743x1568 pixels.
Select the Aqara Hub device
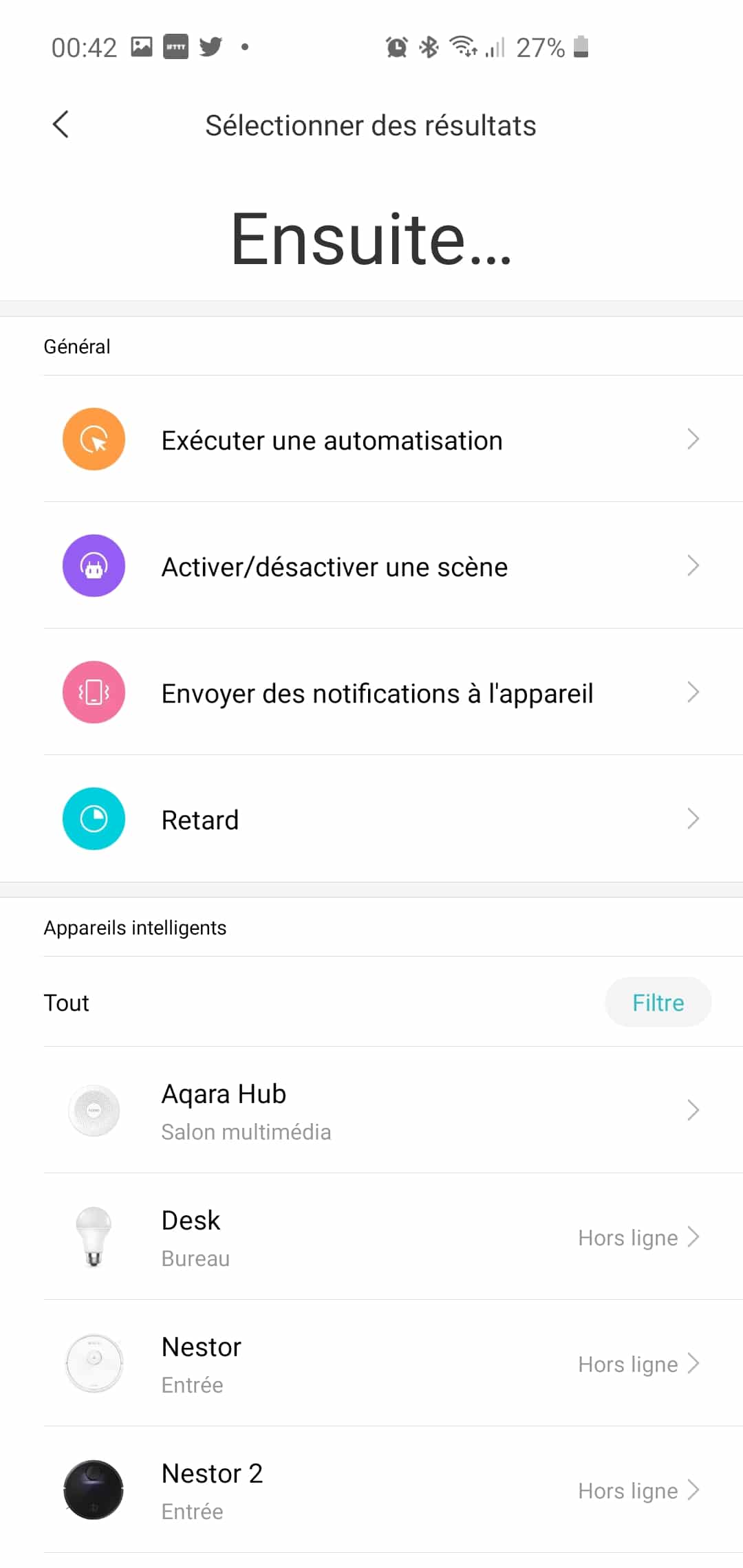tap(371, 1110)
